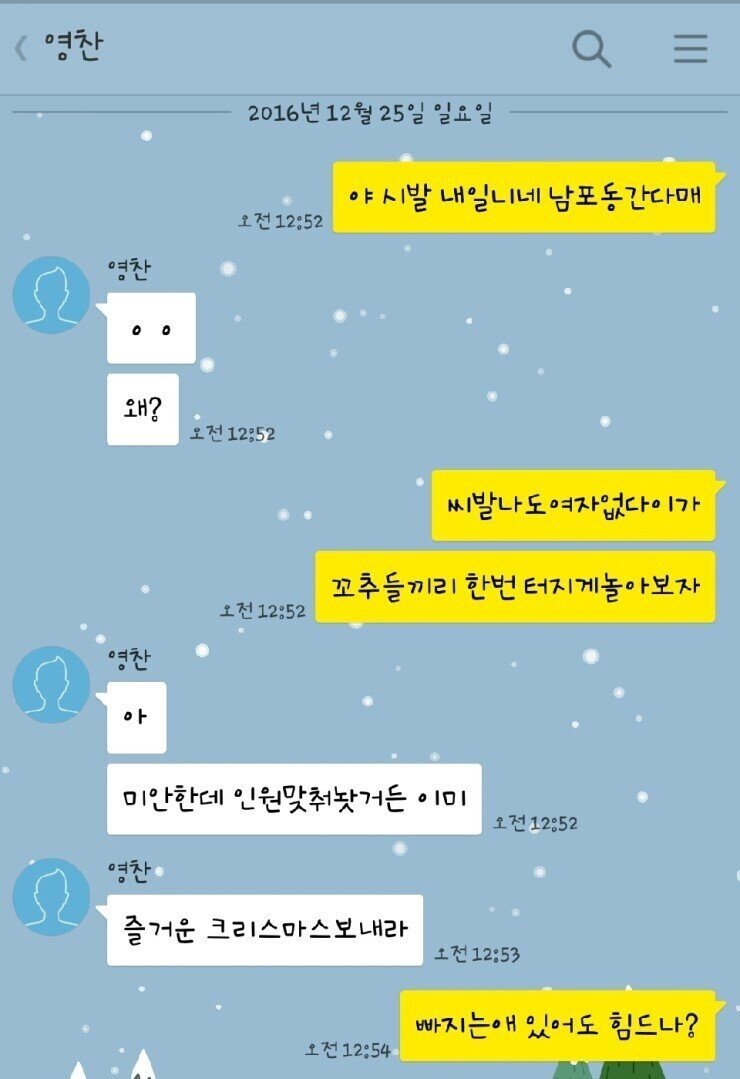
Task: Tap 영찬's avatar next to the '아' message
Action: (51, 684)
